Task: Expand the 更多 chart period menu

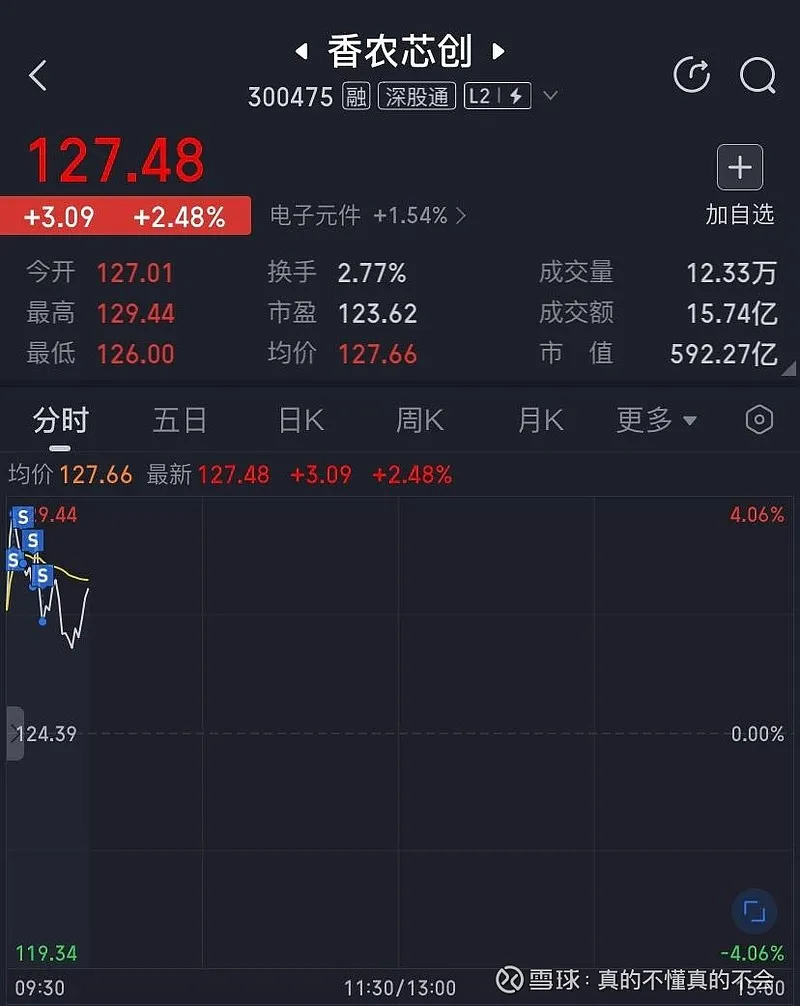Action: click(x=656, y=420)
